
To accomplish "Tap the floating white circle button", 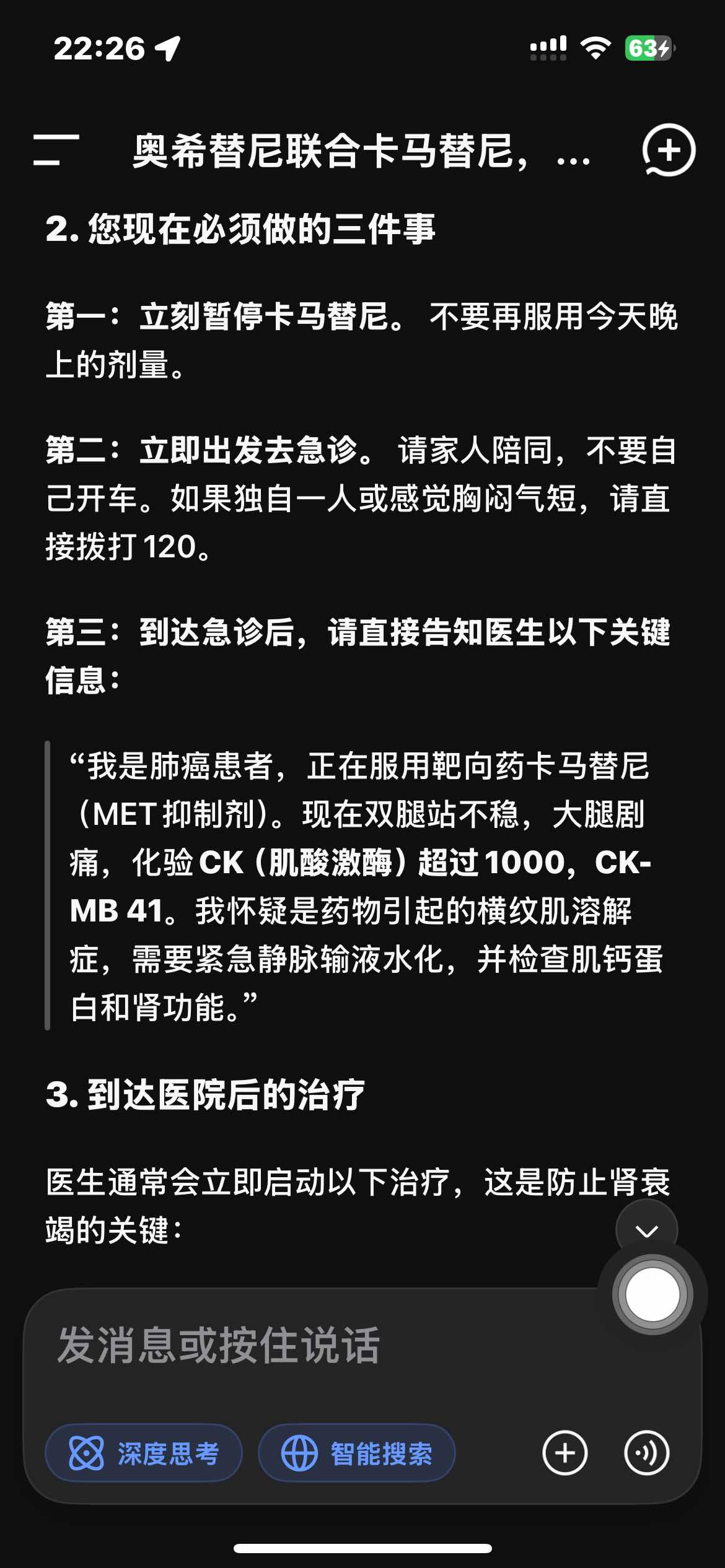I will (652, 1295).
